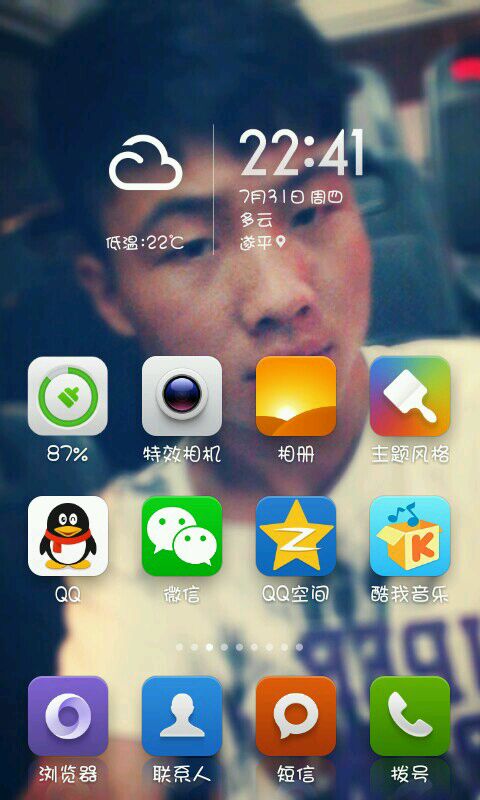
Task: Open 短信 messages
Action: coord(296,716)
